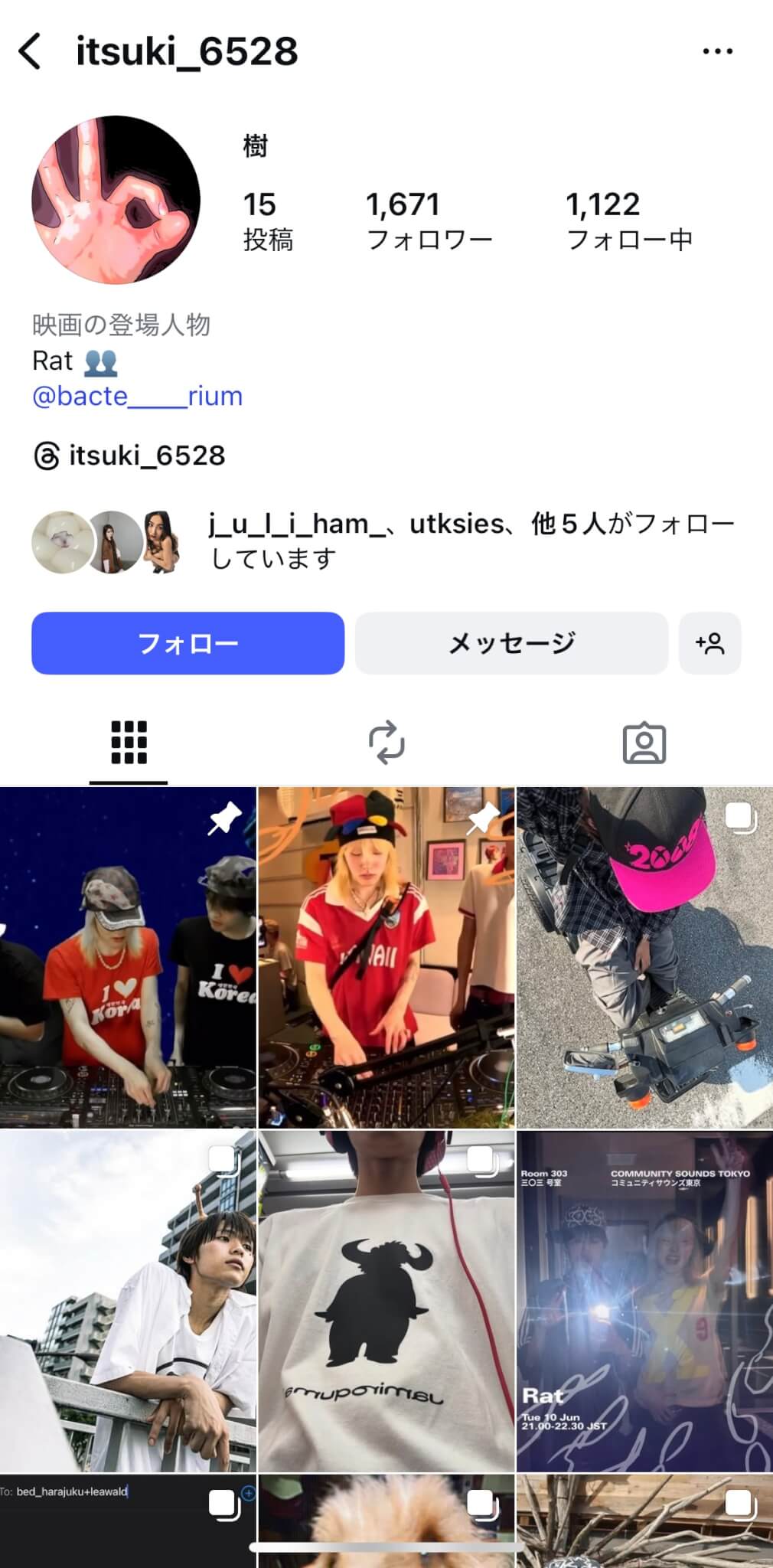Switch to the tagged photos tab

(x=644, y=743)
